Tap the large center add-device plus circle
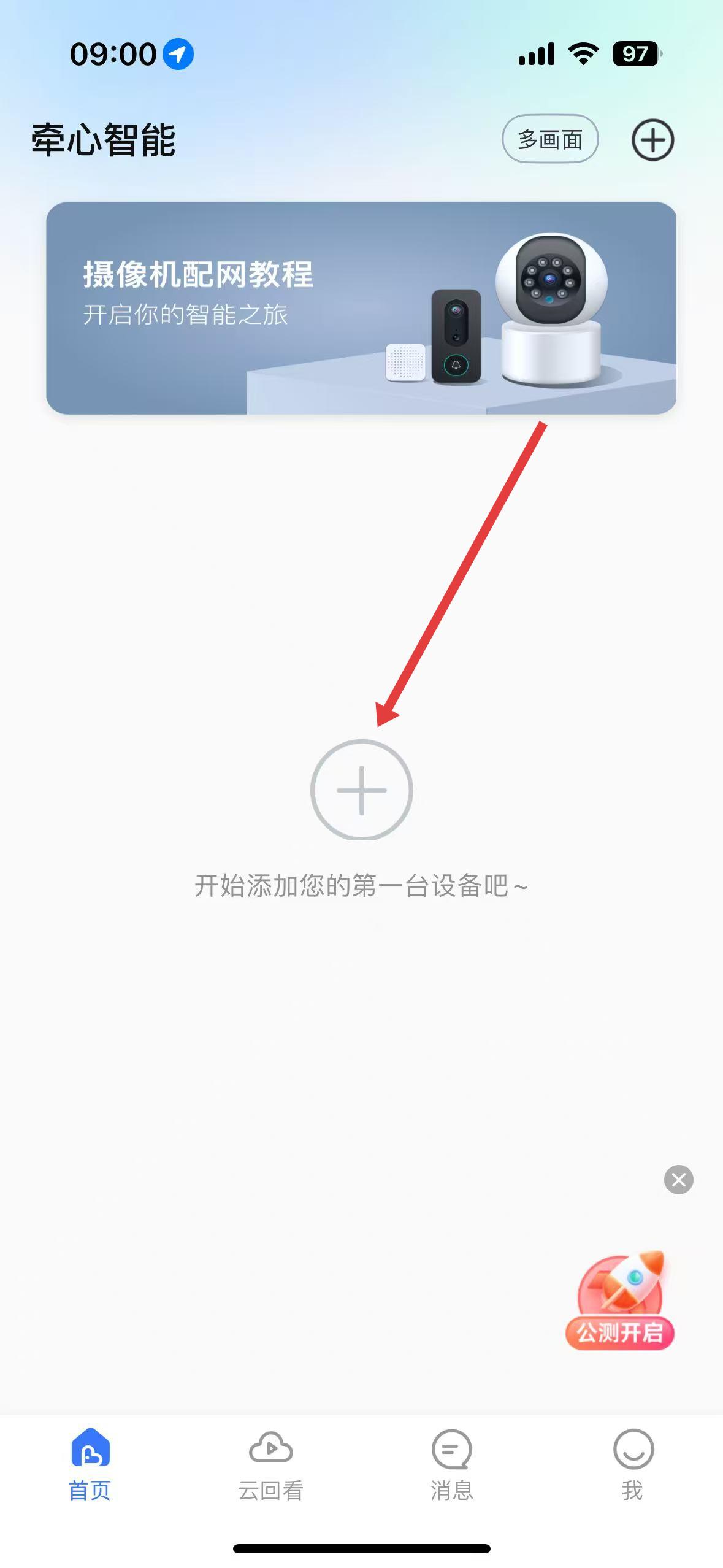723x1568 pixels. 361,790
